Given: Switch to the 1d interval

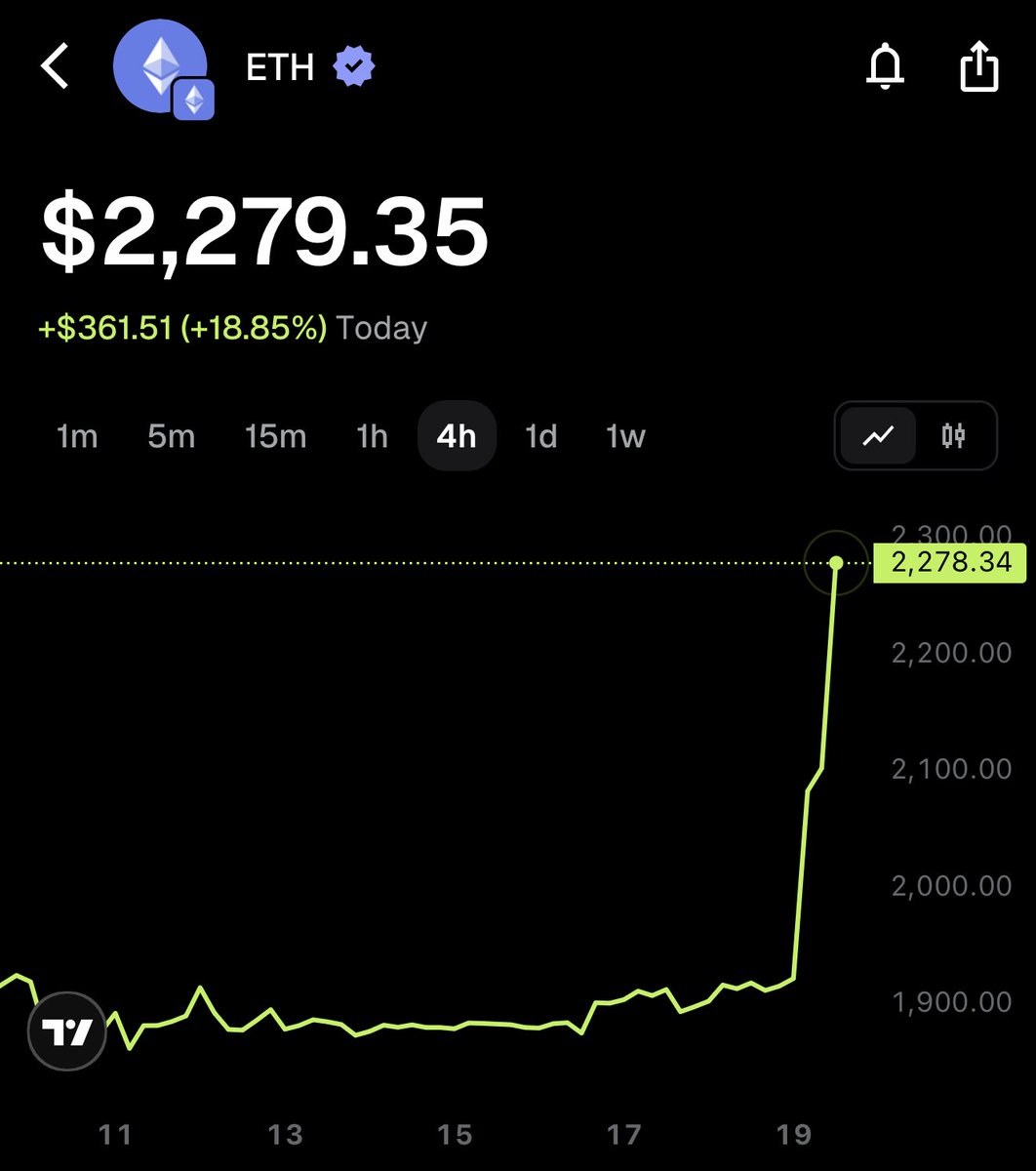Looking at the screenshot, I should (540, 436).
